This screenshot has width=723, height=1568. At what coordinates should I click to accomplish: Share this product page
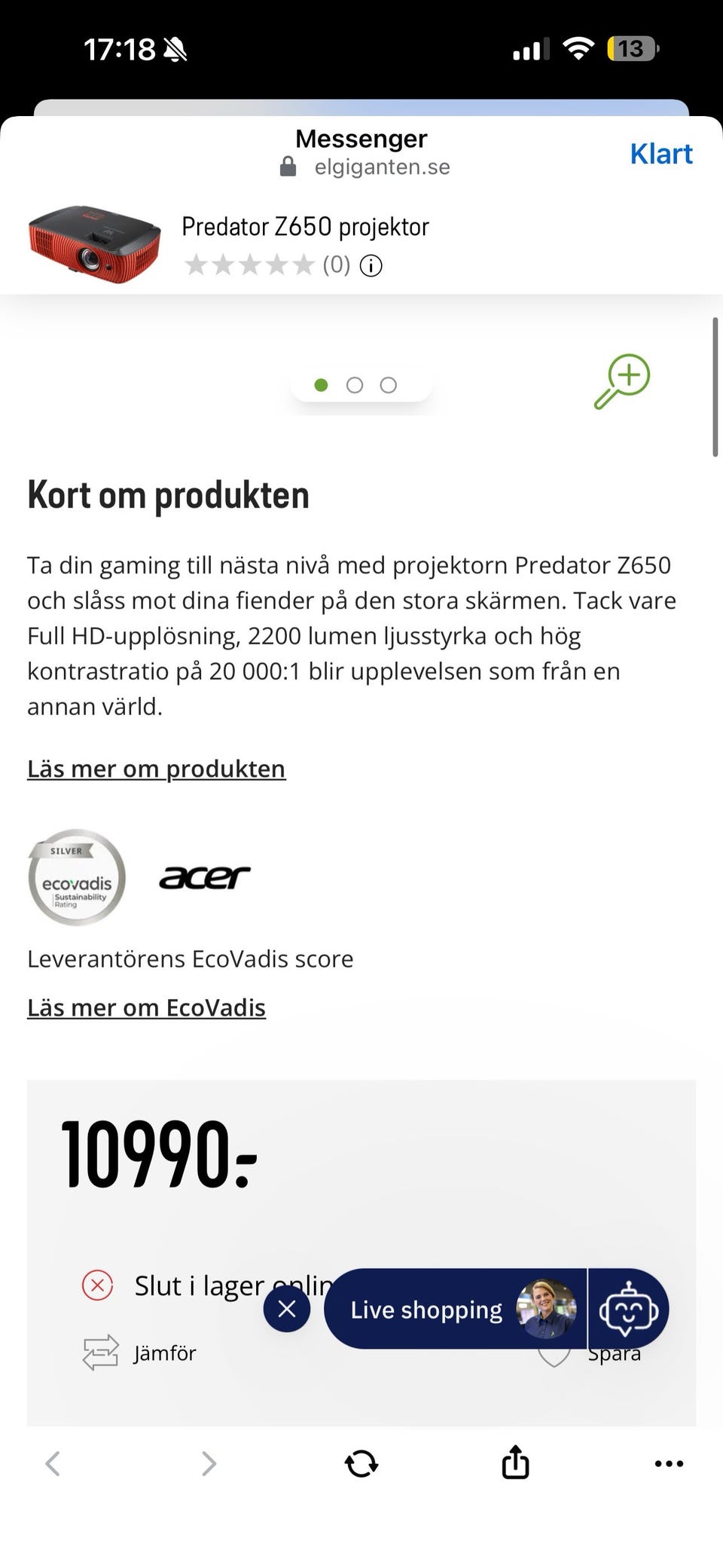point(515,1463)
